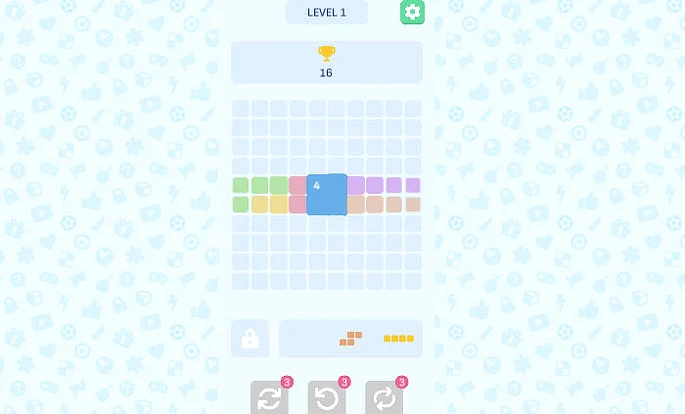Open the green settings gear
The width and height of the screenshot is (685, 414).
tap(412, 12)
